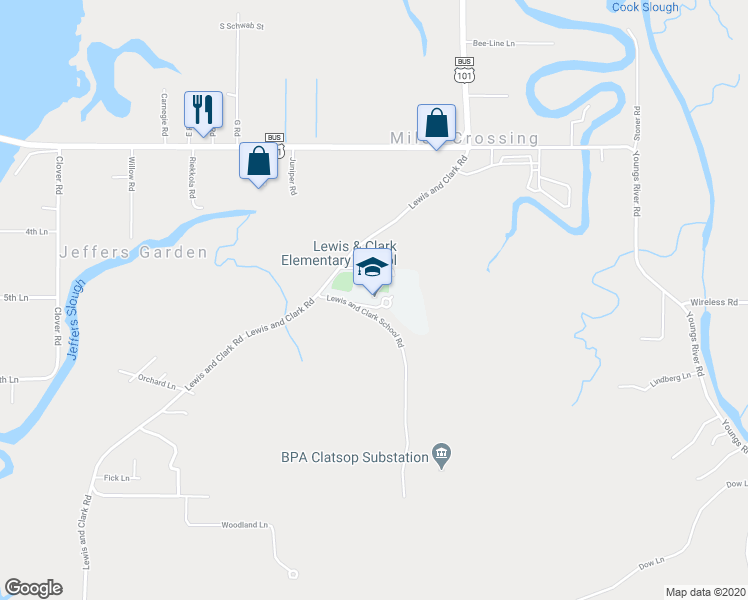Tap the restaurant marker near Rekkola Rd

coord(204,110)
